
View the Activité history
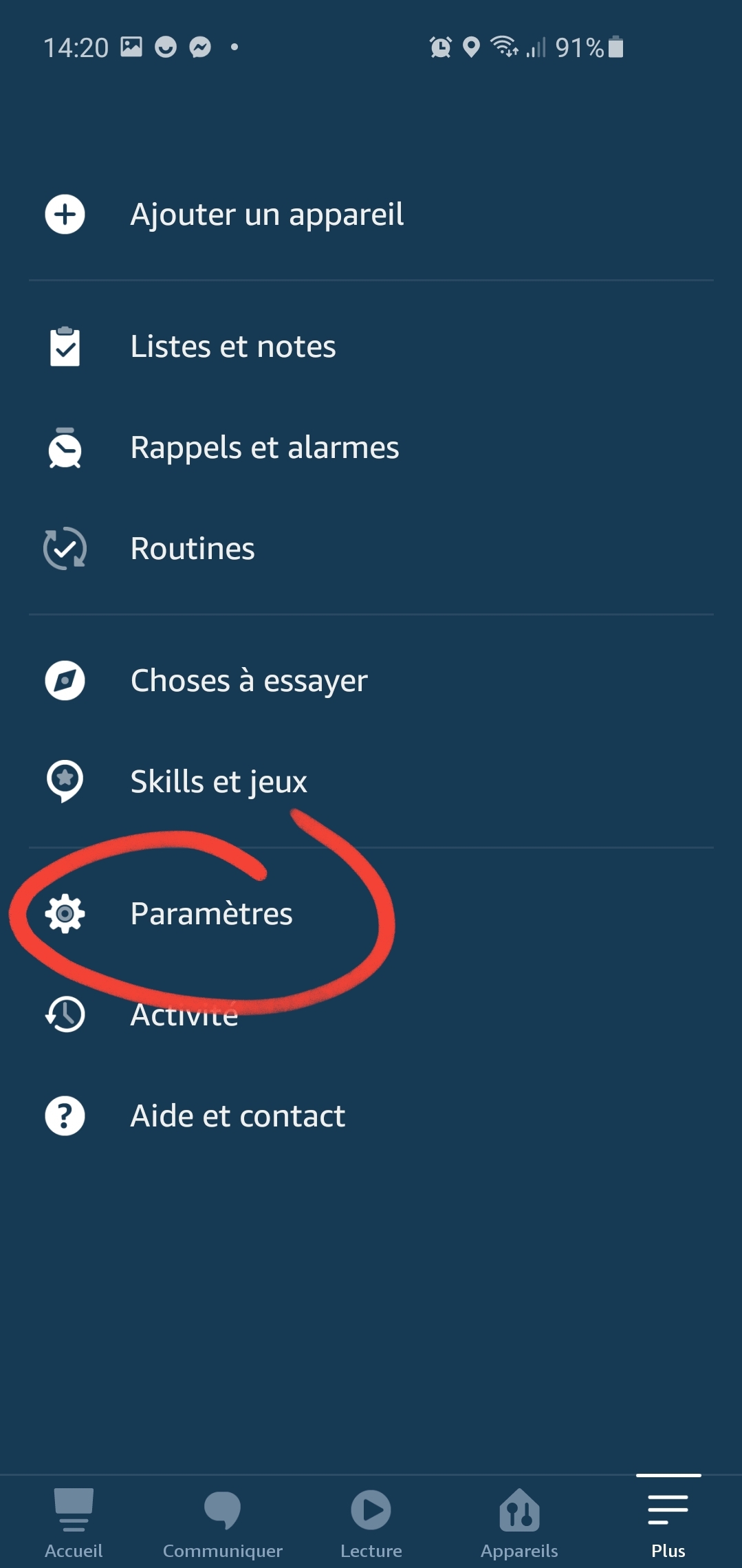[x=371, y=1015]
